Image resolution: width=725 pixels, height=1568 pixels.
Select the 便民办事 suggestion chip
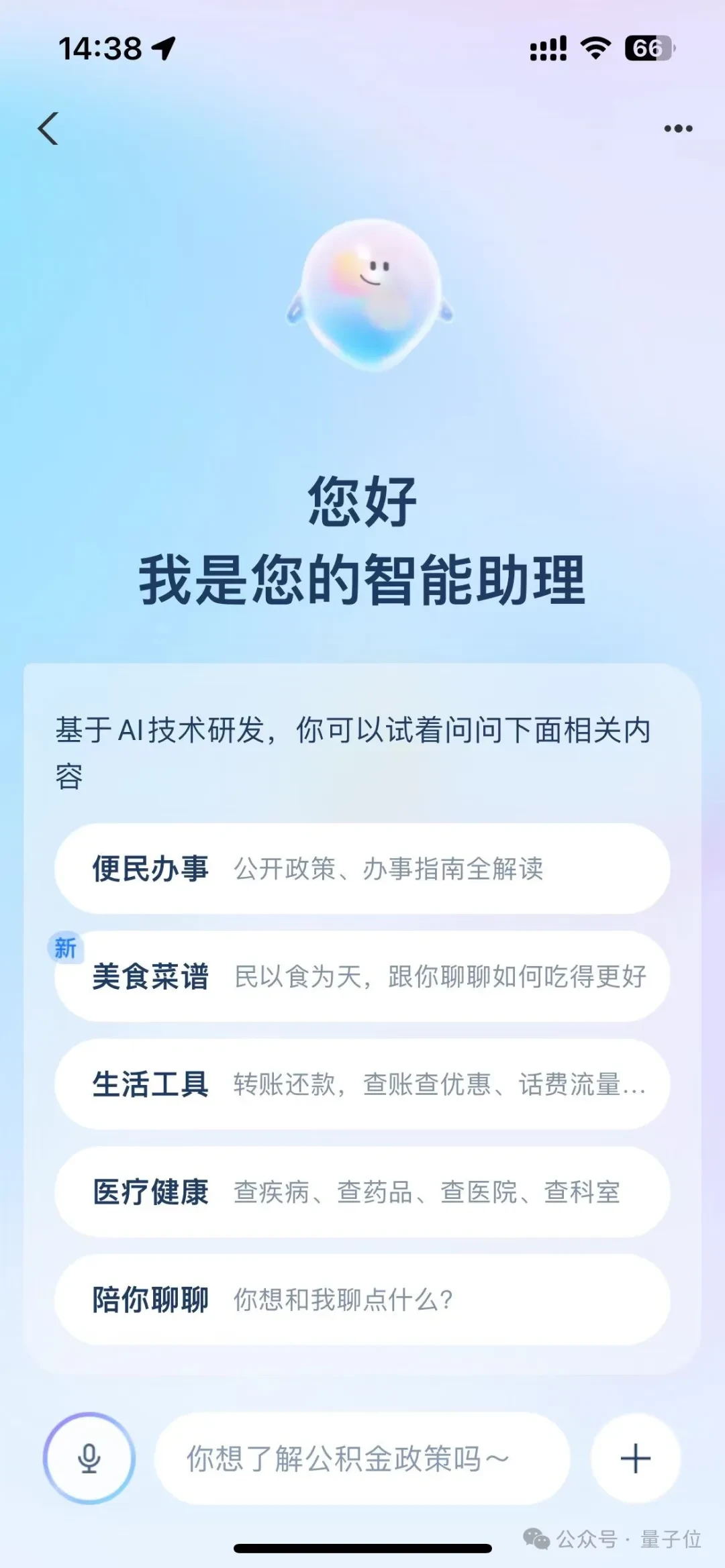coord(362,866)
